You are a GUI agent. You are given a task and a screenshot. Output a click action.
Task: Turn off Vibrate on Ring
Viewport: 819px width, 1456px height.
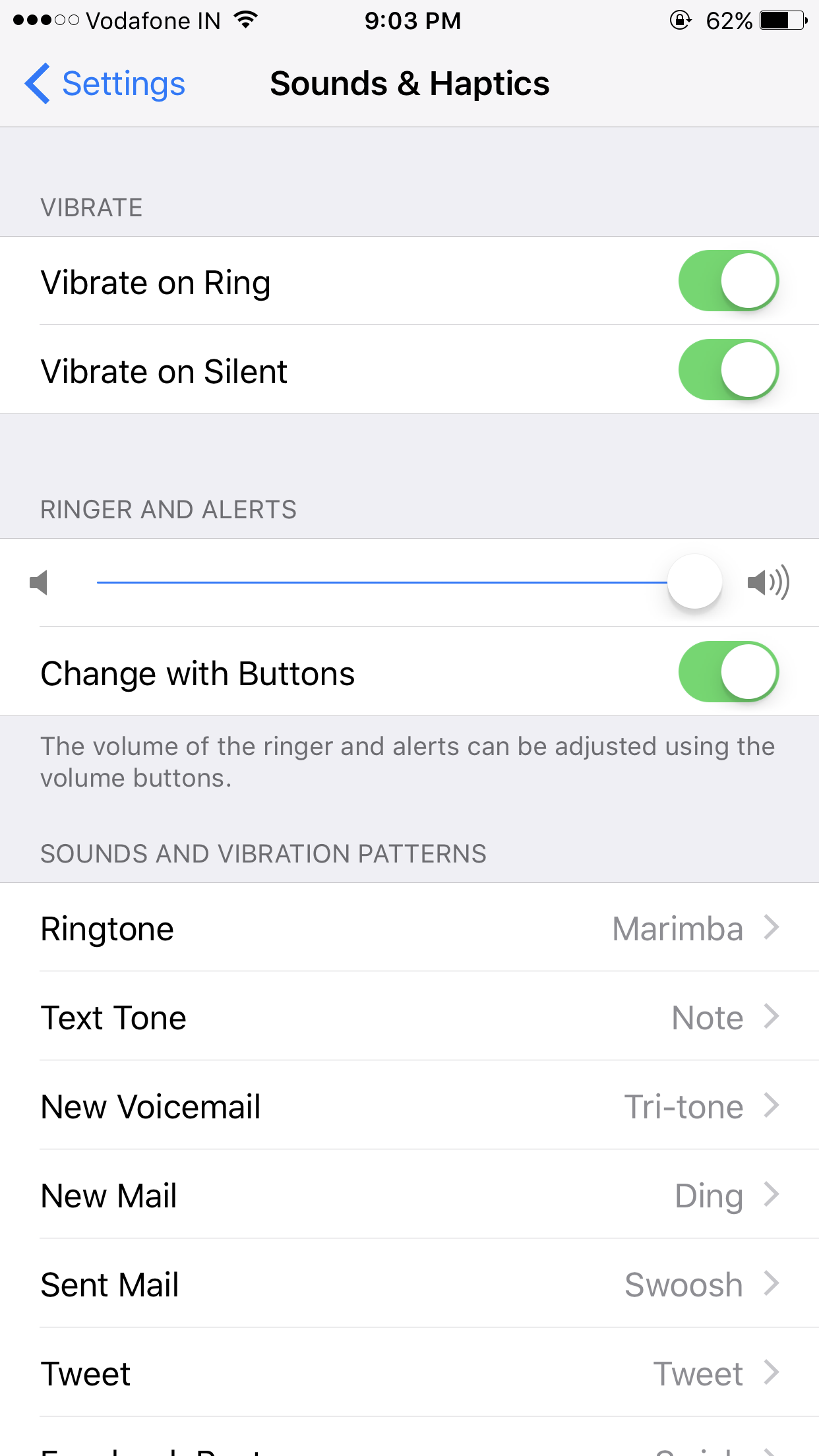[728, 281]
